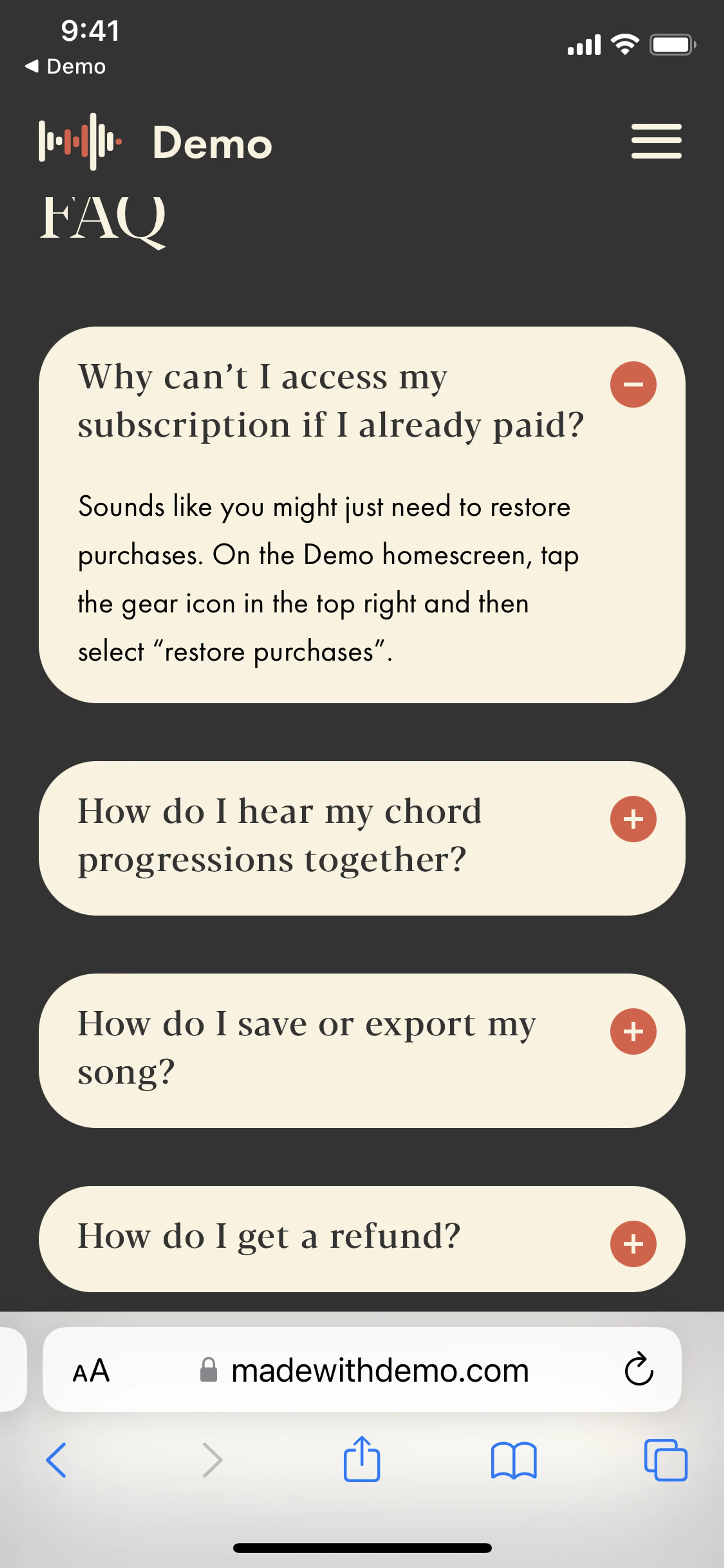
Task: Expand the chord progressions question
Action: pos(633,819)
